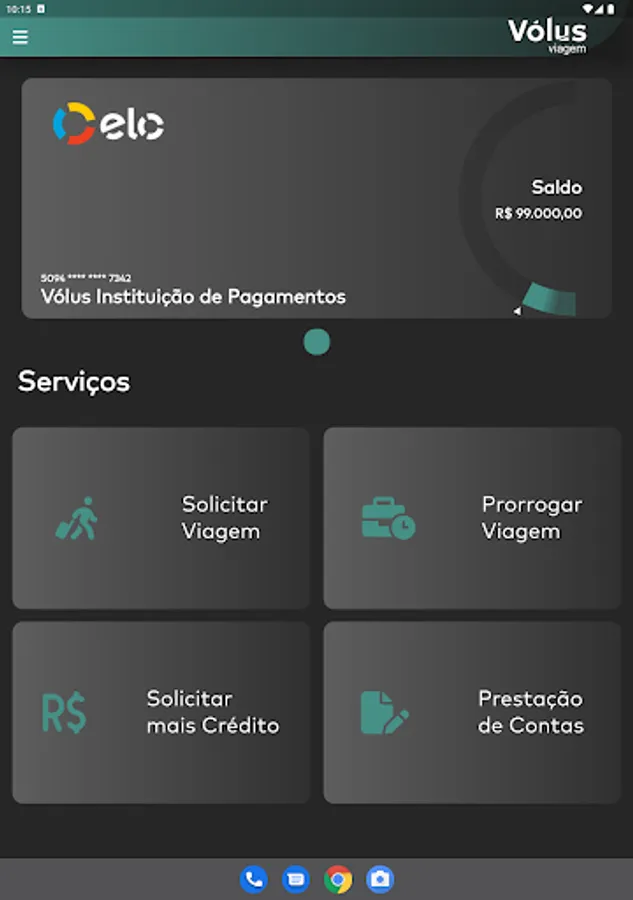Open Prorrogar Viagem service
The image size is (633, 900).
pos(472,518)
